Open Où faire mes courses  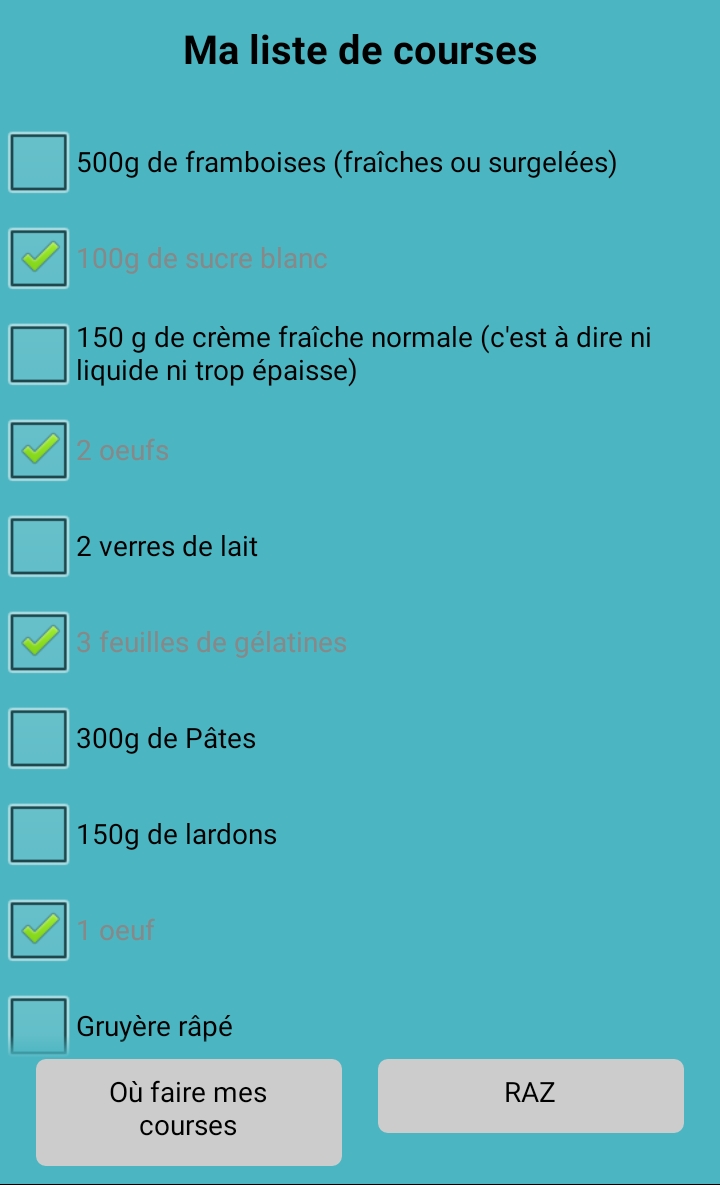click(189, 1112)
